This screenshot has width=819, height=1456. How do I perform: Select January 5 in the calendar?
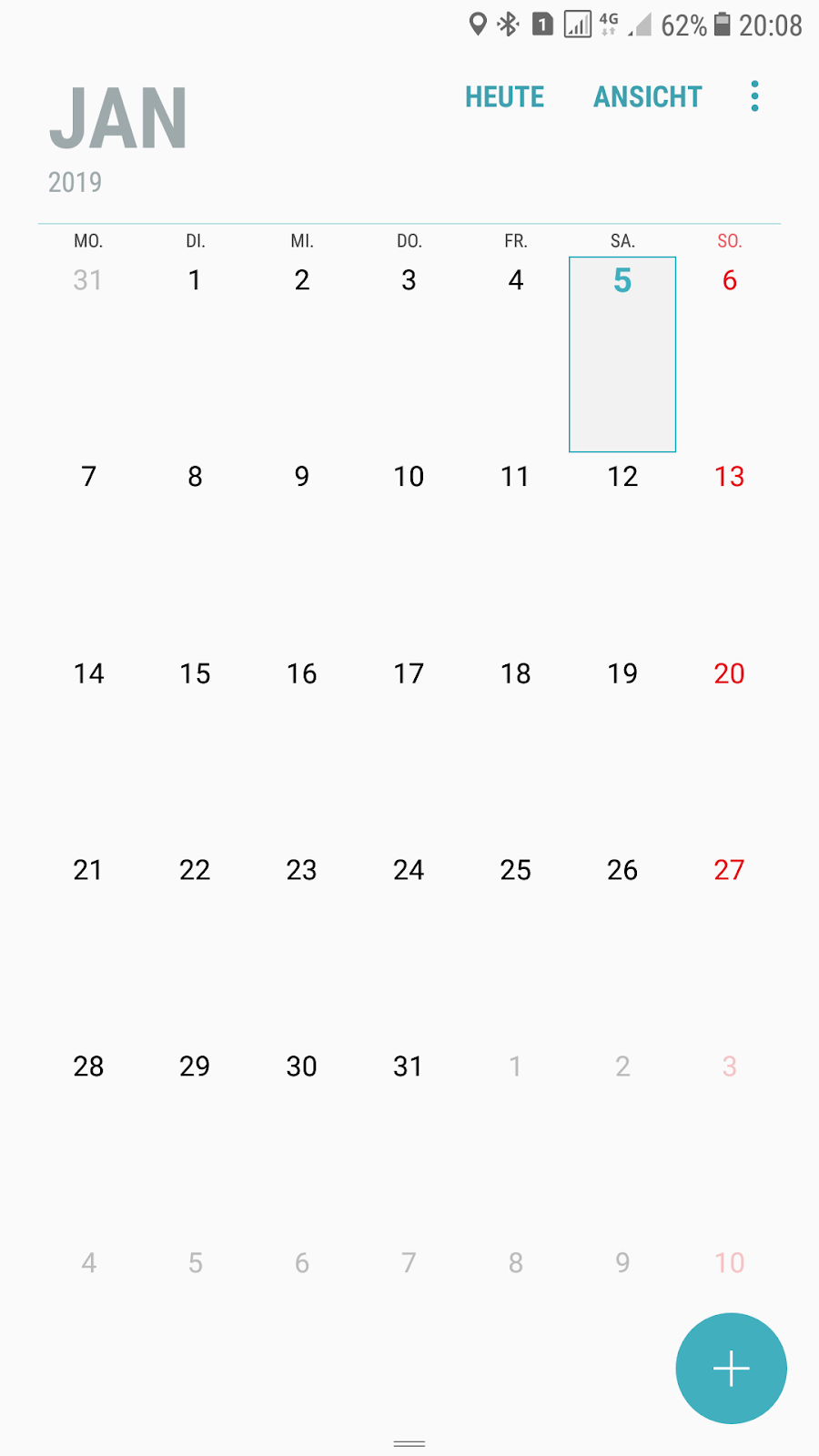(x=622, y=354)
